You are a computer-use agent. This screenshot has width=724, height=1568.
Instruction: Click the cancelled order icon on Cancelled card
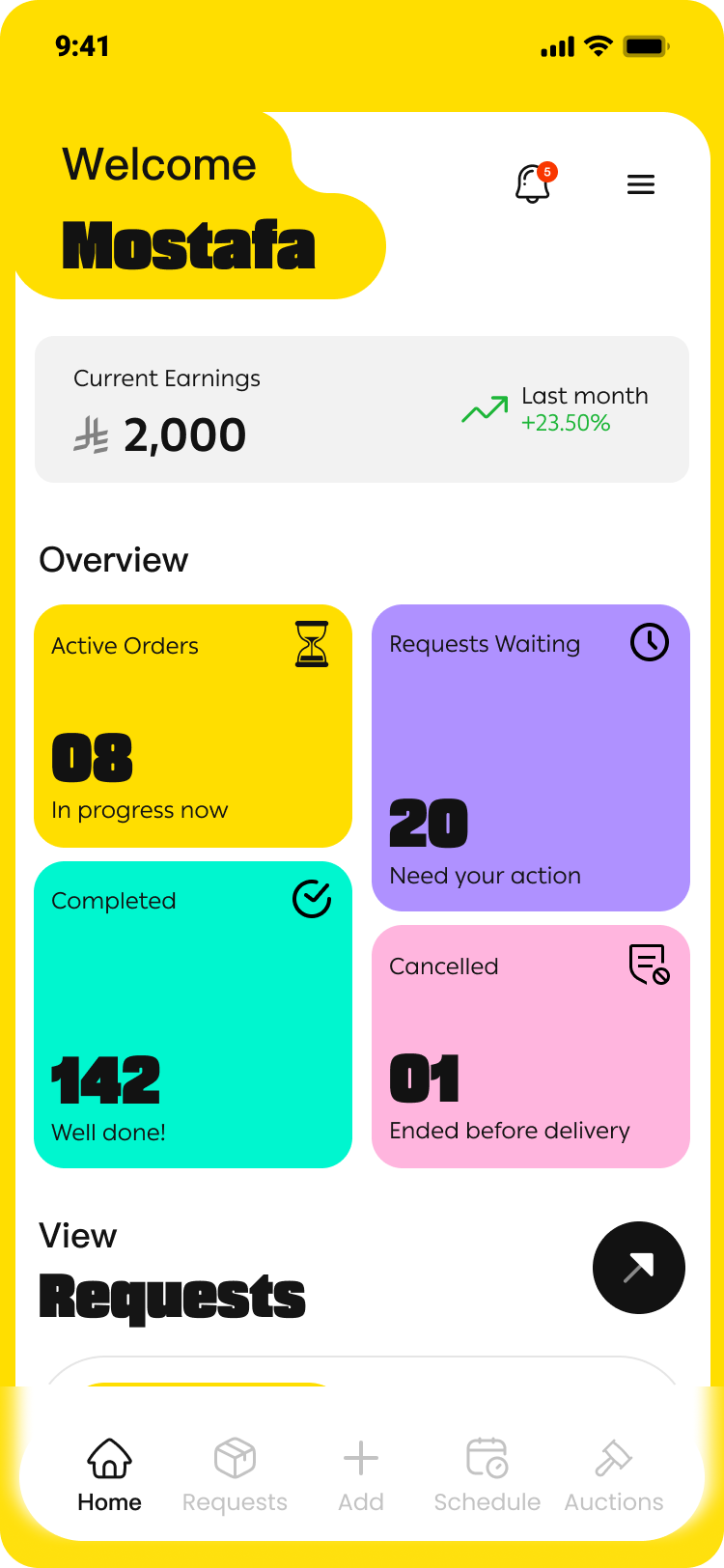point(649,965)
